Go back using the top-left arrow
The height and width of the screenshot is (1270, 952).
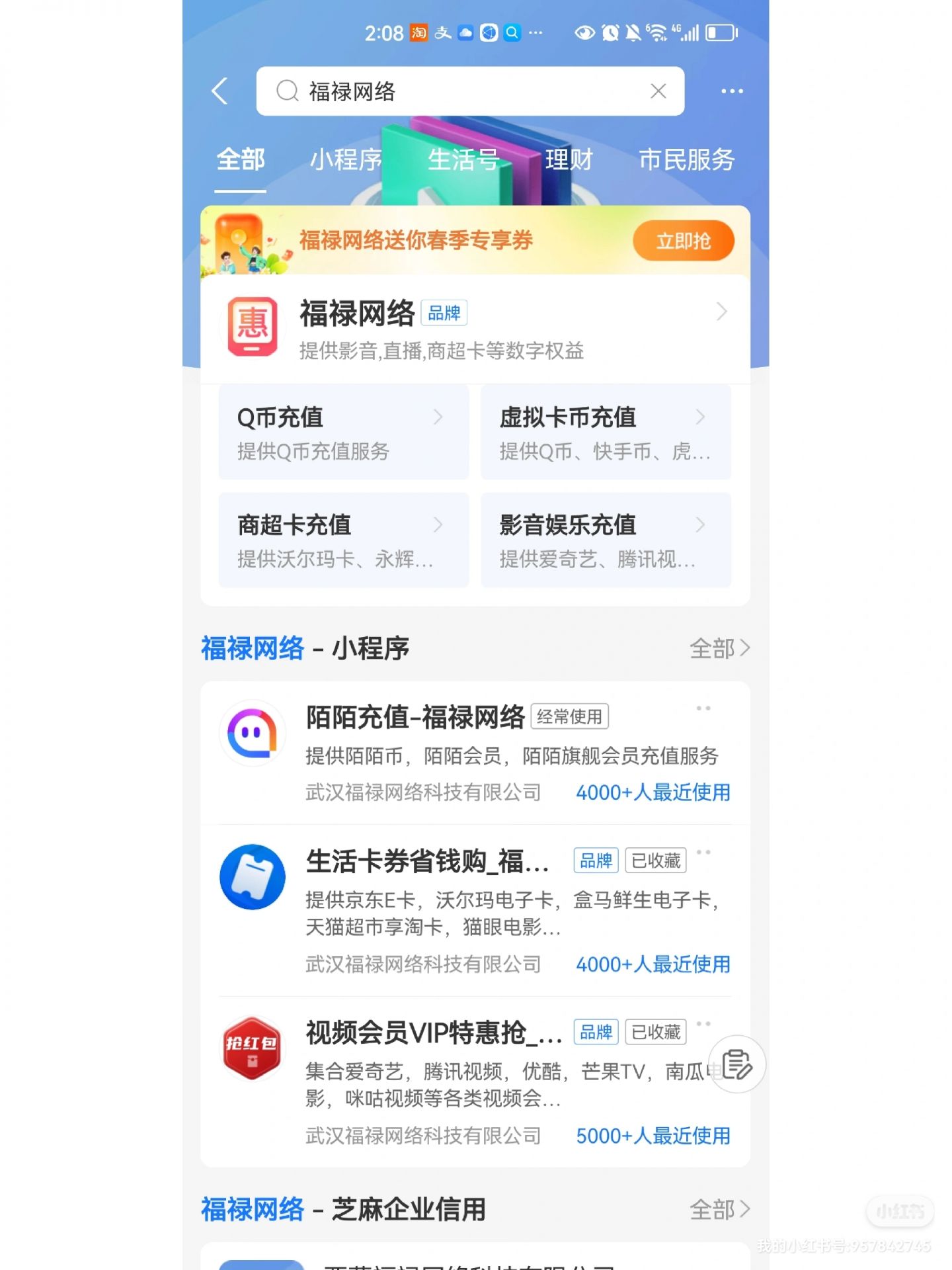click(x=220, y=91)
